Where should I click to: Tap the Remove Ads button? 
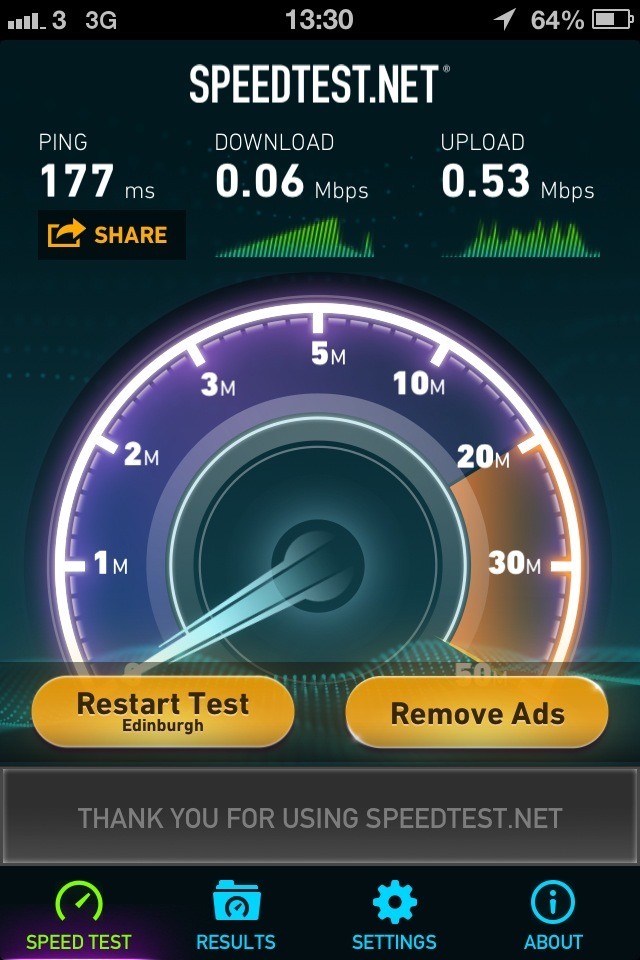click(x=477, y=713)
